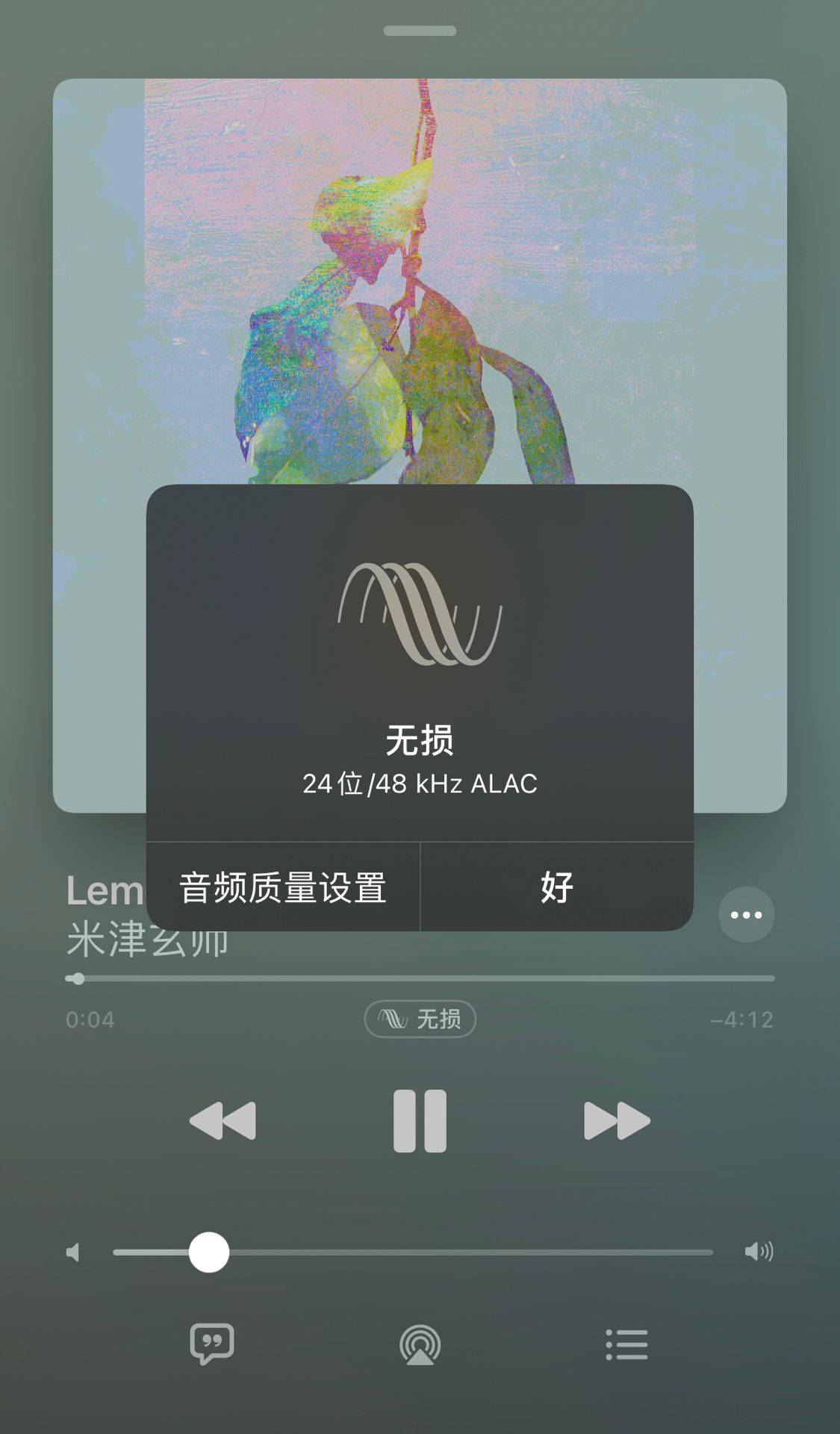The width and height of the screenshot is (840, 1434).
Task: Tap a point on the volume slider
Action: pos(448,1253)
